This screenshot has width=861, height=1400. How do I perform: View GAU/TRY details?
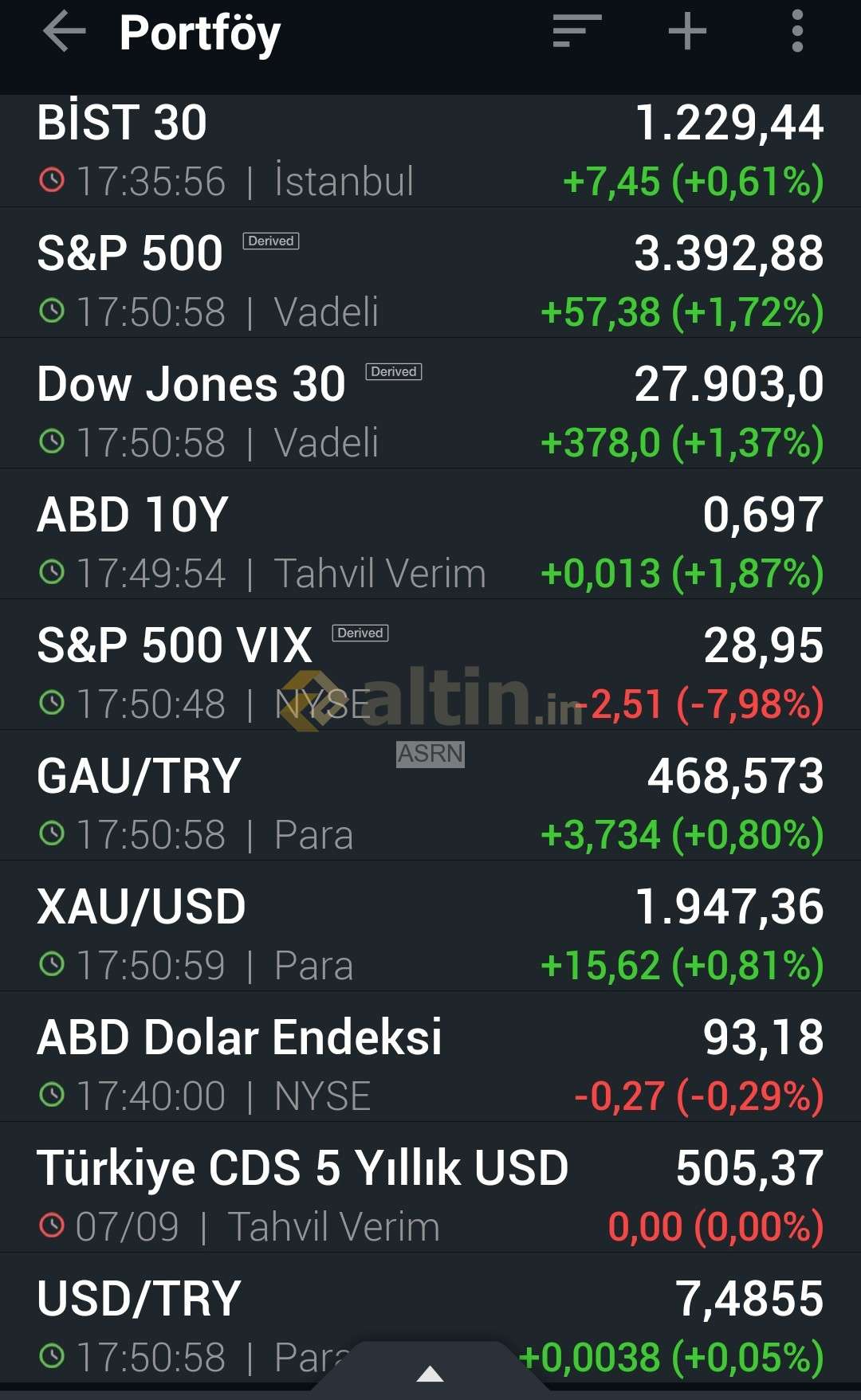[431, 795]
